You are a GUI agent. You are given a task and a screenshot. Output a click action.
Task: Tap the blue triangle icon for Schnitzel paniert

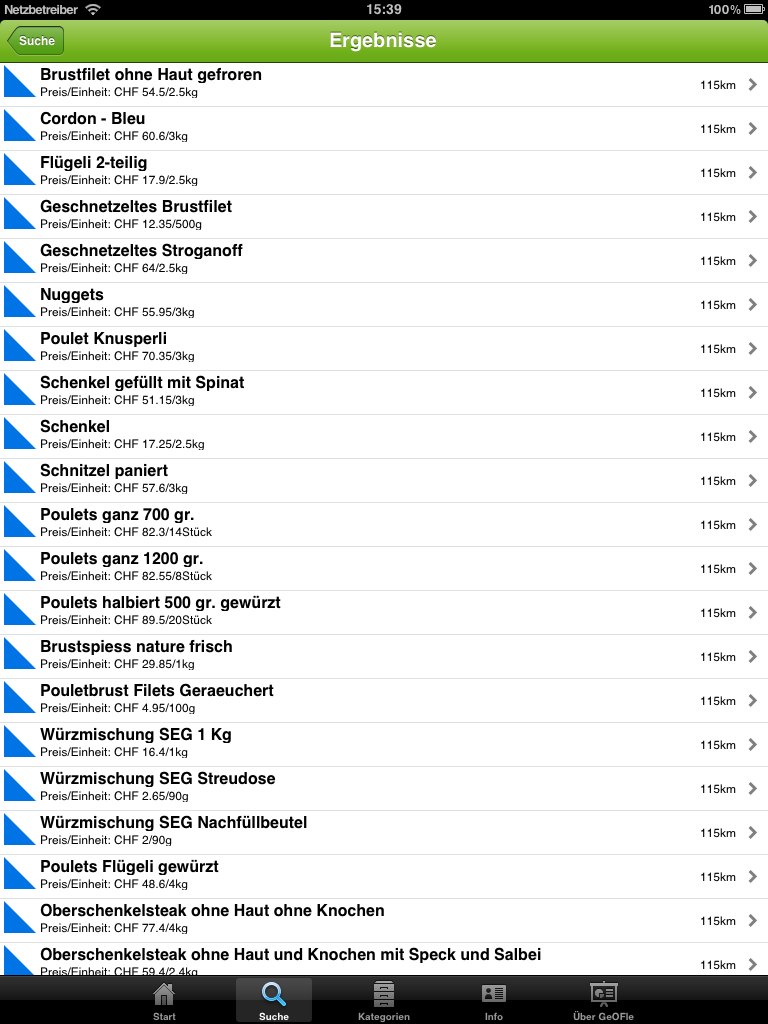point(16,480)
